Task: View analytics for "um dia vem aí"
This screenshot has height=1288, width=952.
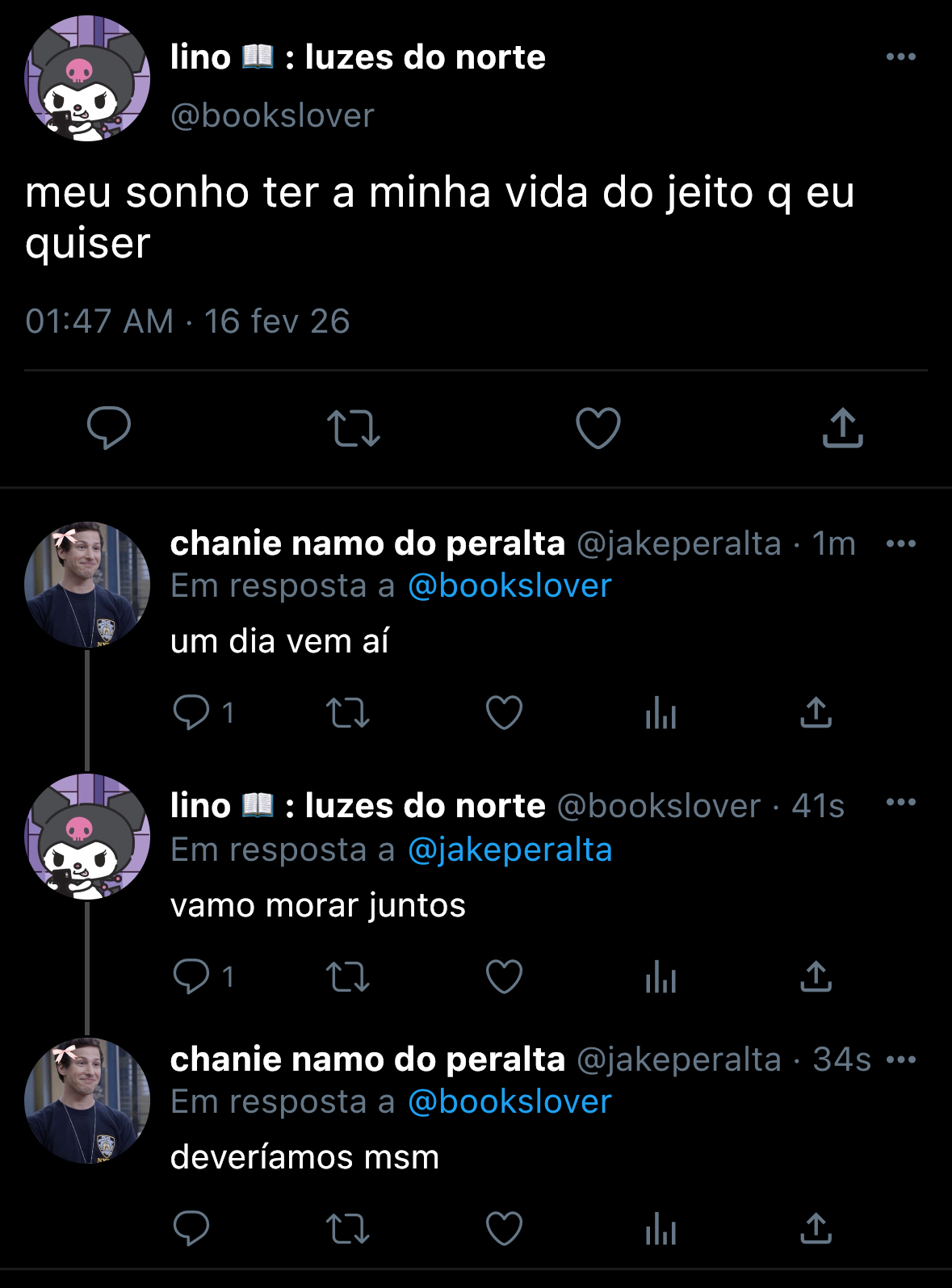Action: click(x=661, y=713)
